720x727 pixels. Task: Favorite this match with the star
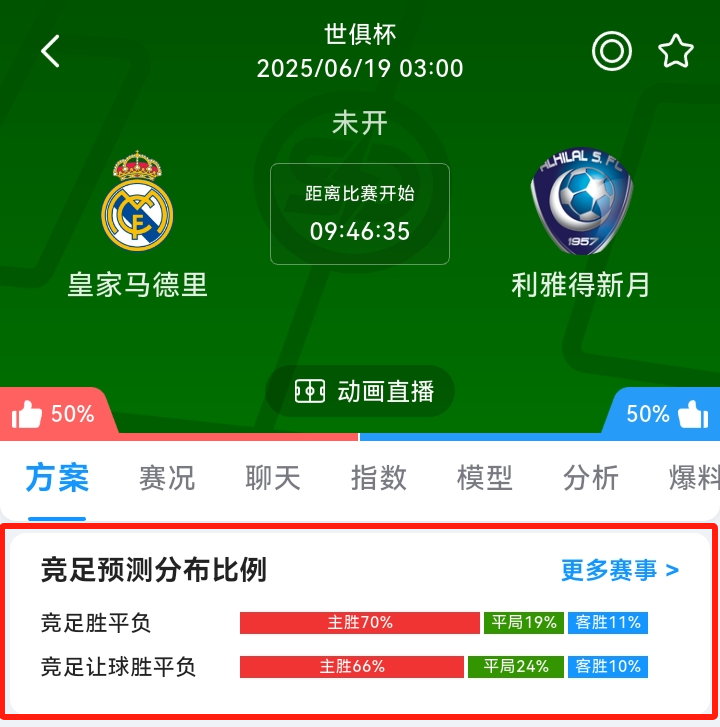click(x=676, y=51)
